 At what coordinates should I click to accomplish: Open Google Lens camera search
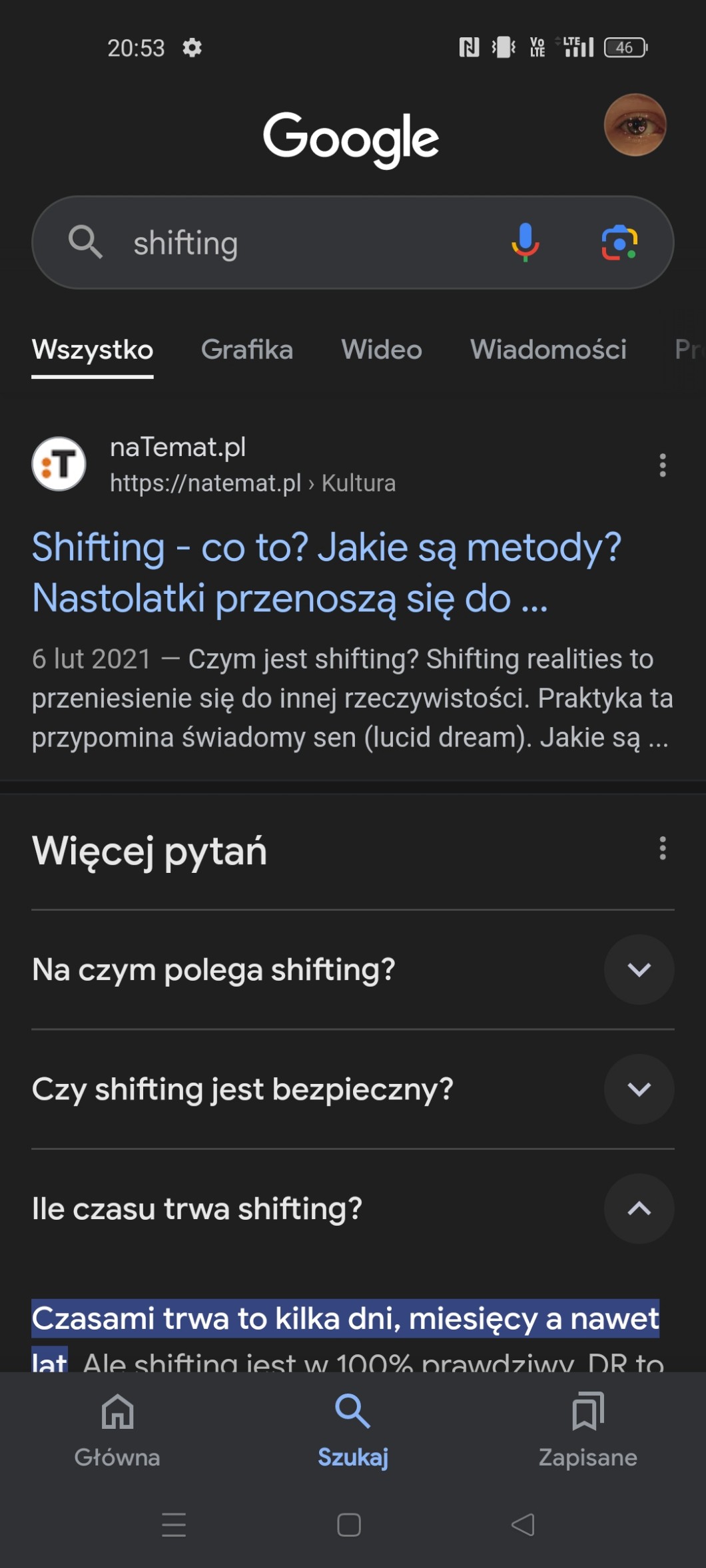click(x=619, y=242)
